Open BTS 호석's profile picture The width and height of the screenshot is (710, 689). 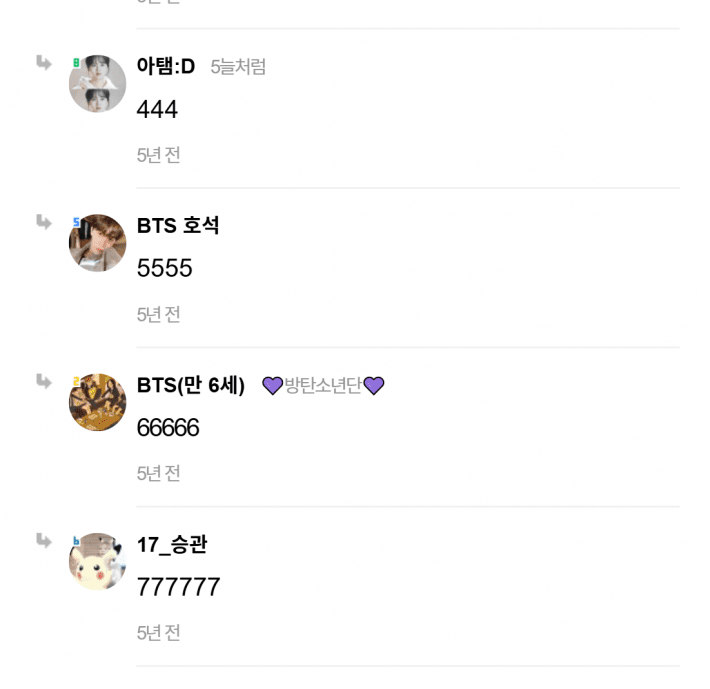point(97,243)
